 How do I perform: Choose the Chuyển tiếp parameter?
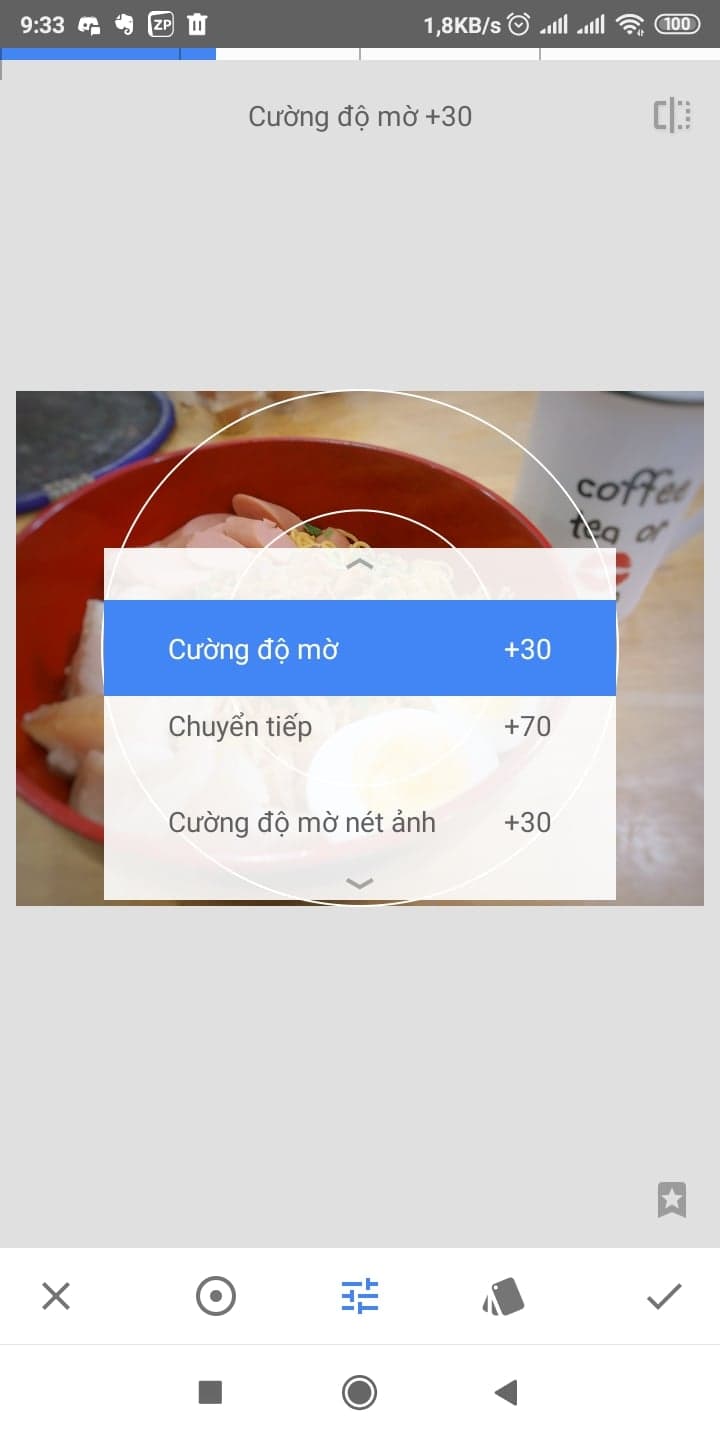[360, 726]
